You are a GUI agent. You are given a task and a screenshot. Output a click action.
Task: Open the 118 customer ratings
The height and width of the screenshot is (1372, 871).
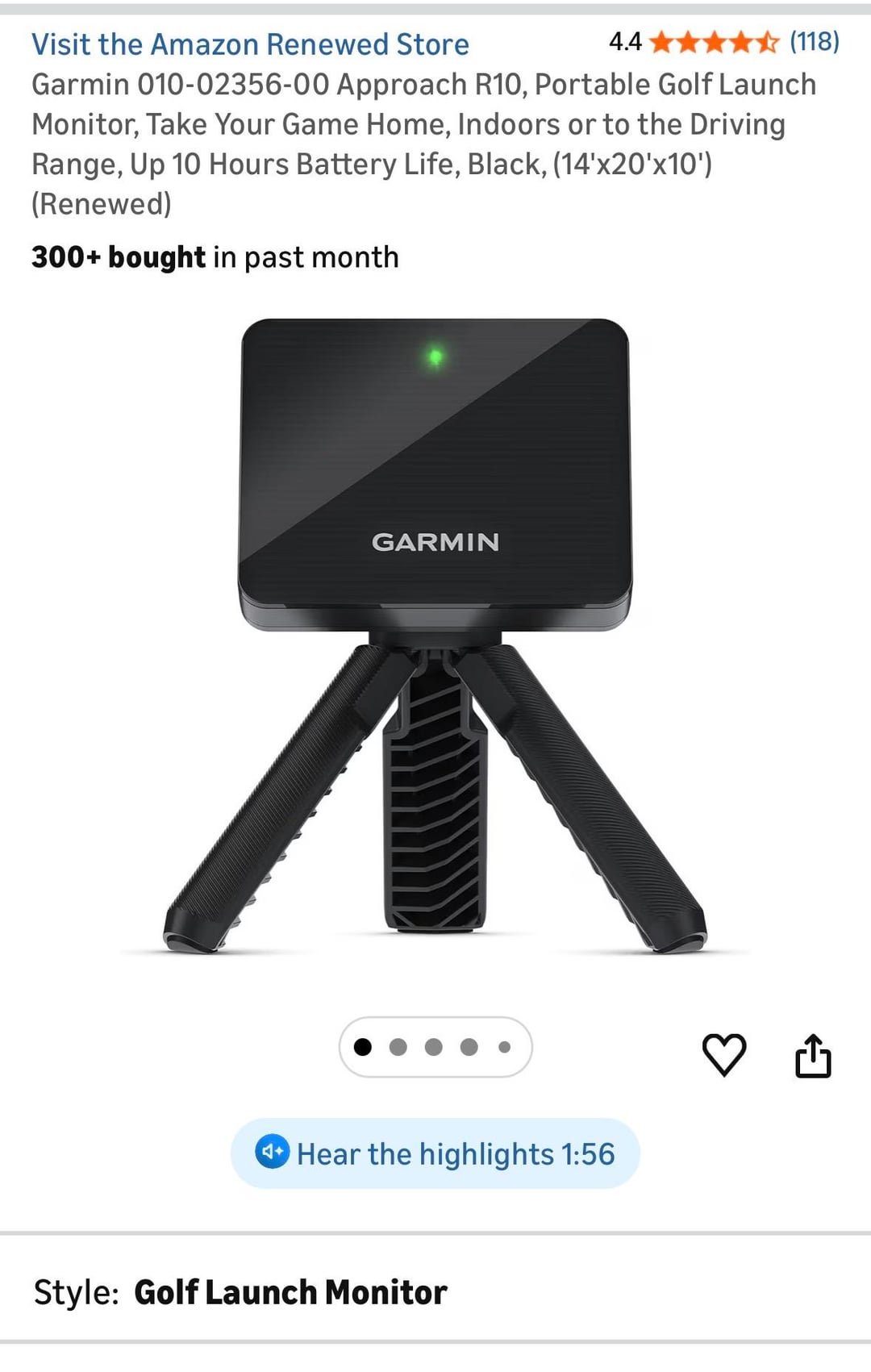coord(814,41)
